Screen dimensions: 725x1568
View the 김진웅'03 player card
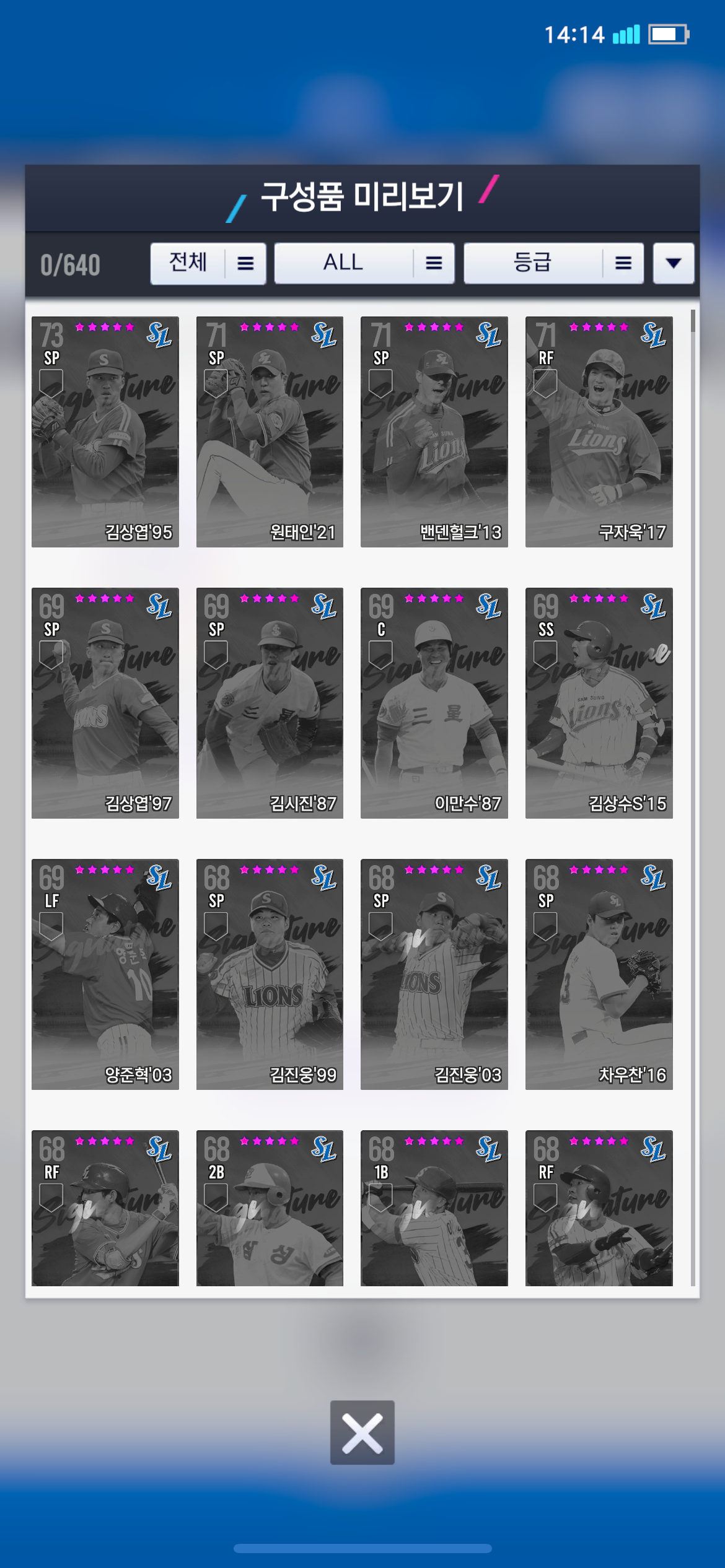pyautogui.click(x=434, y=974)
